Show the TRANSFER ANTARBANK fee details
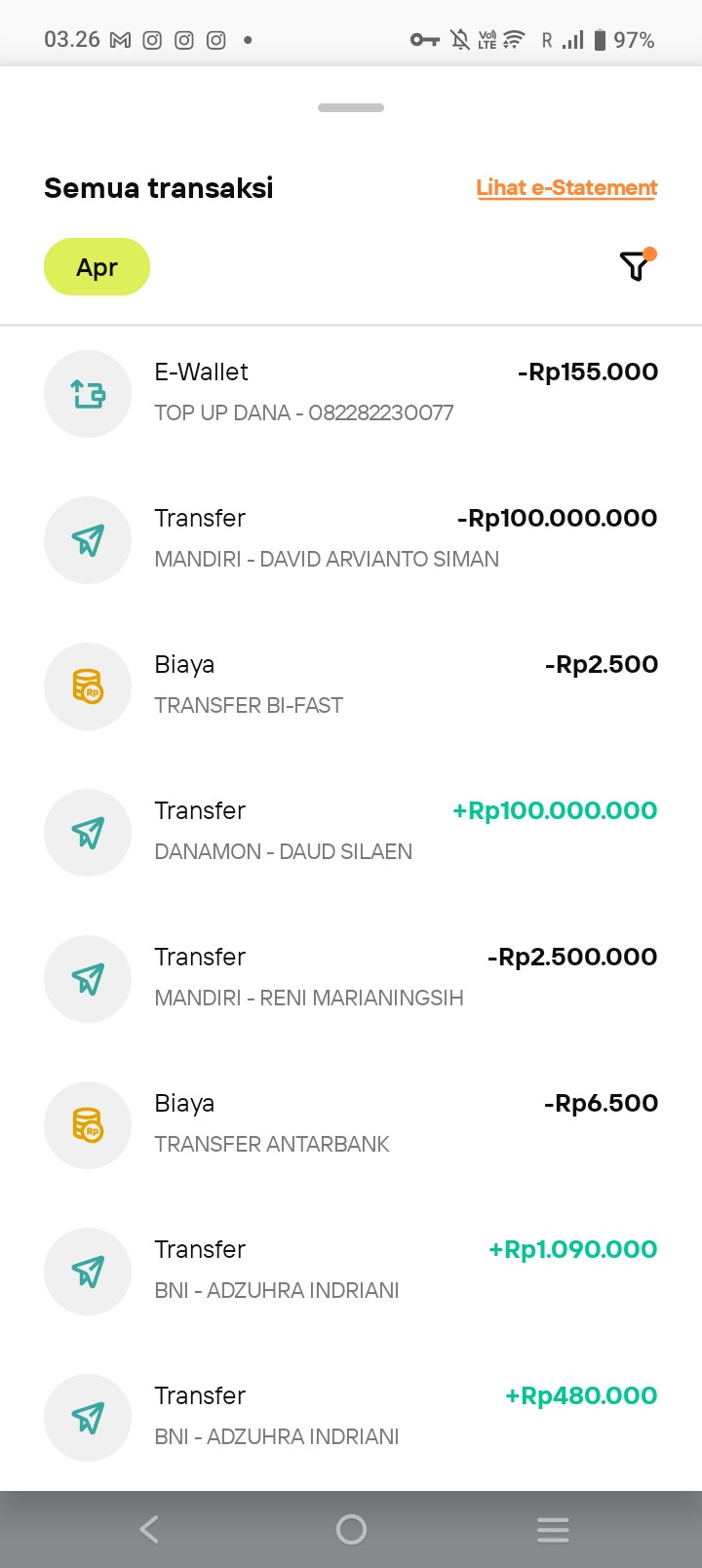Image resolution: width=702 pixels, height=1568 pixels. (351, 1124)
